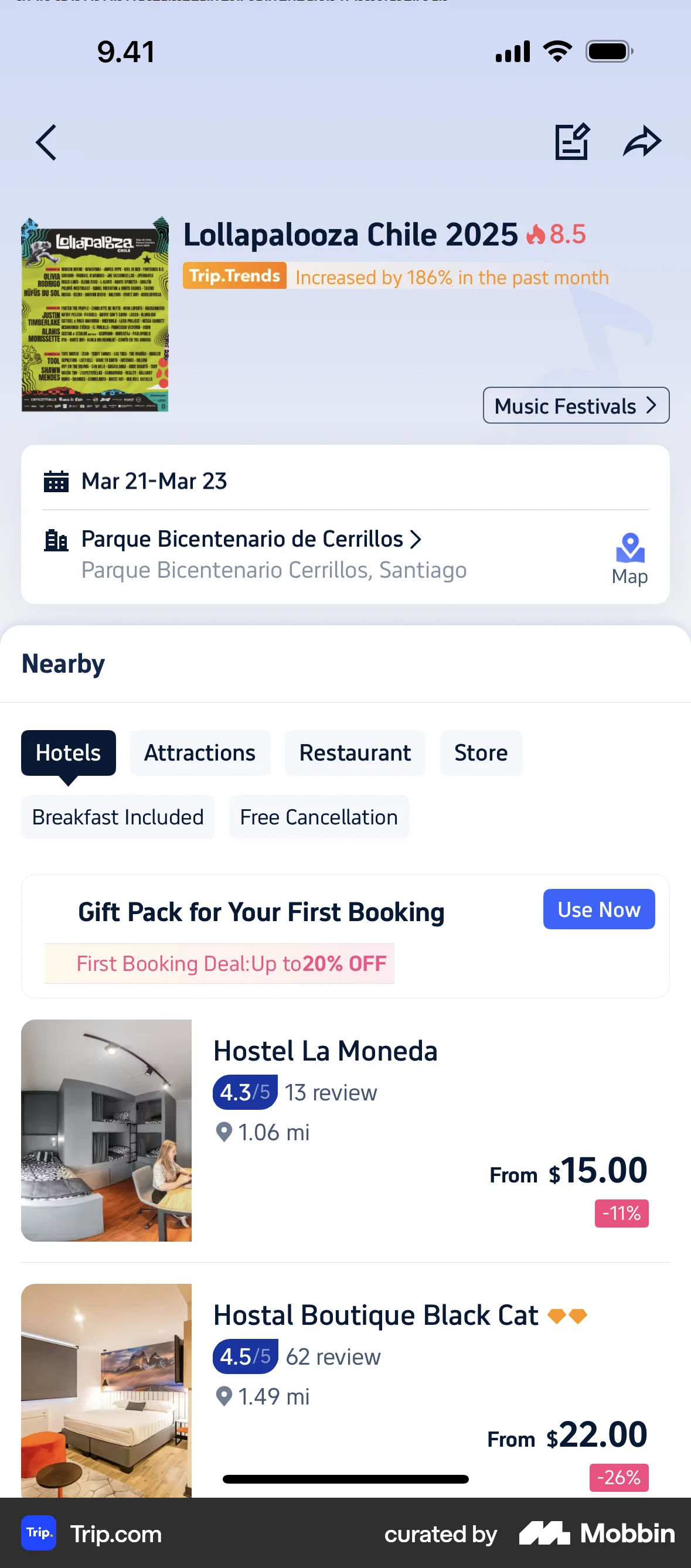The image size is (691, 1568).
Task: Tap the location pin near 1.06 mi
Action: point(224,1132)
